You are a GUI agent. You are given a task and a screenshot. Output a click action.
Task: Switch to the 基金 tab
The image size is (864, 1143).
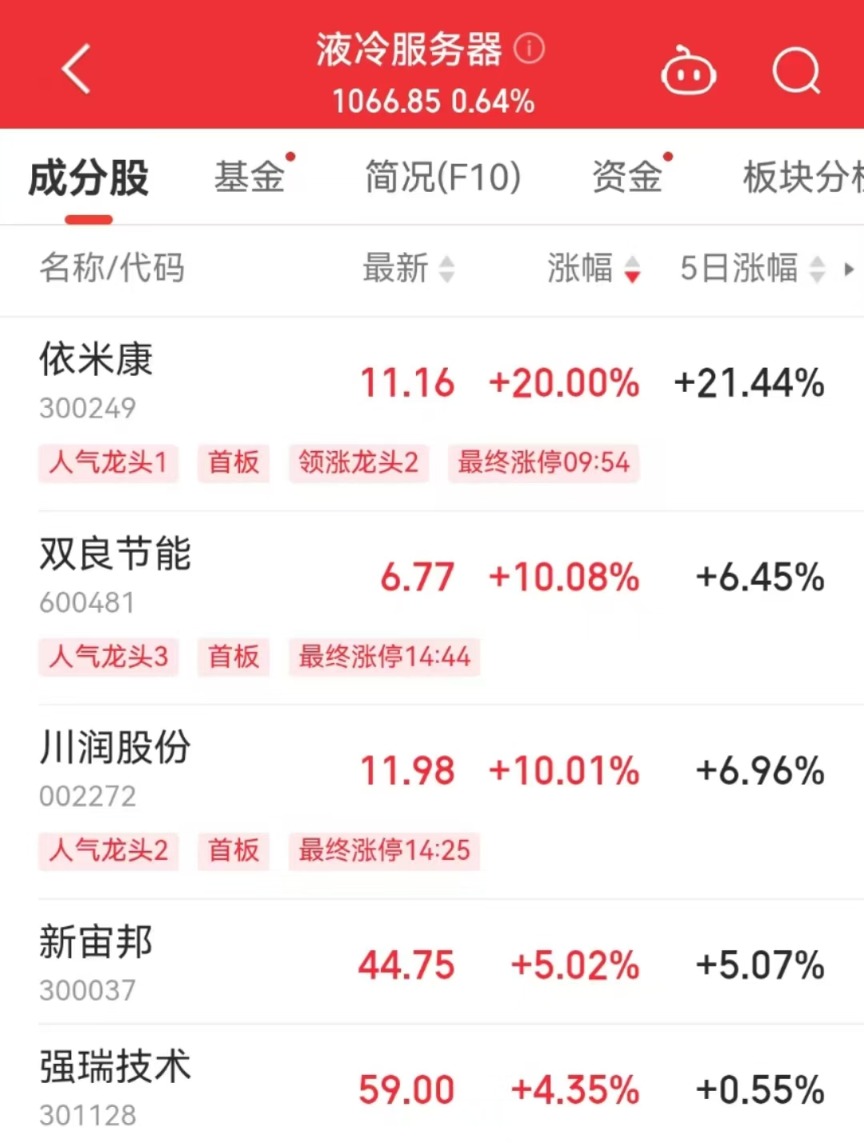(249, 178)
